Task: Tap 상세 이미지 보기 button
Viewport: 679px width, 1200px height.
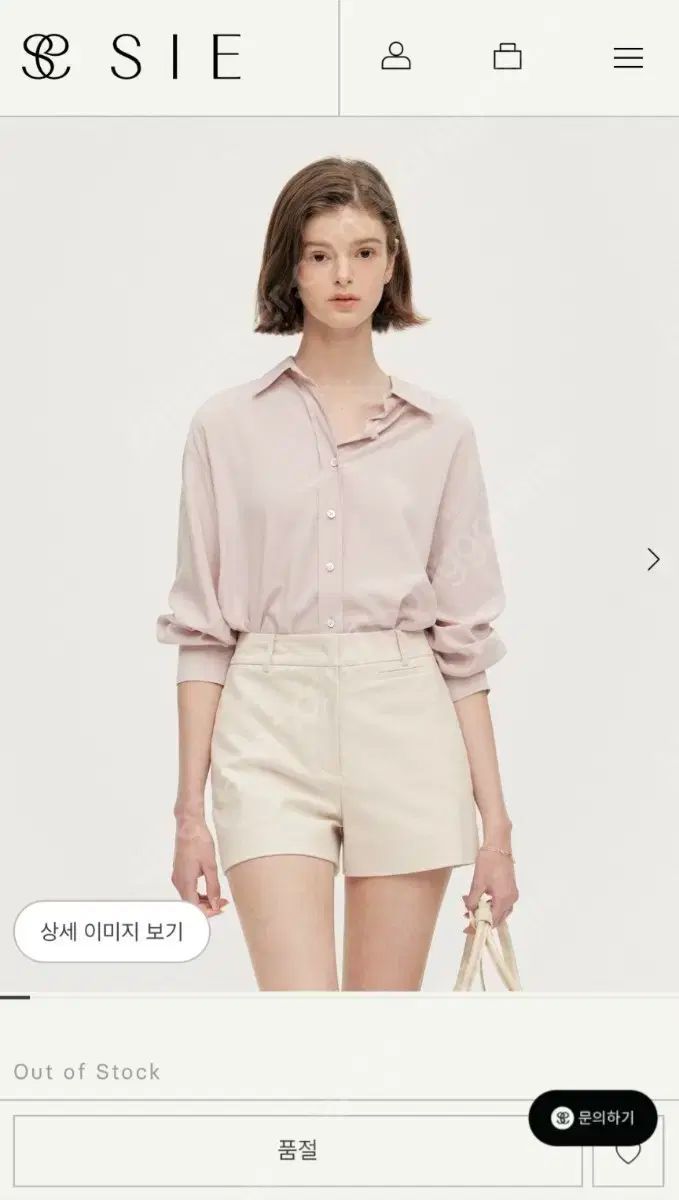Action: tap(112, 932)
